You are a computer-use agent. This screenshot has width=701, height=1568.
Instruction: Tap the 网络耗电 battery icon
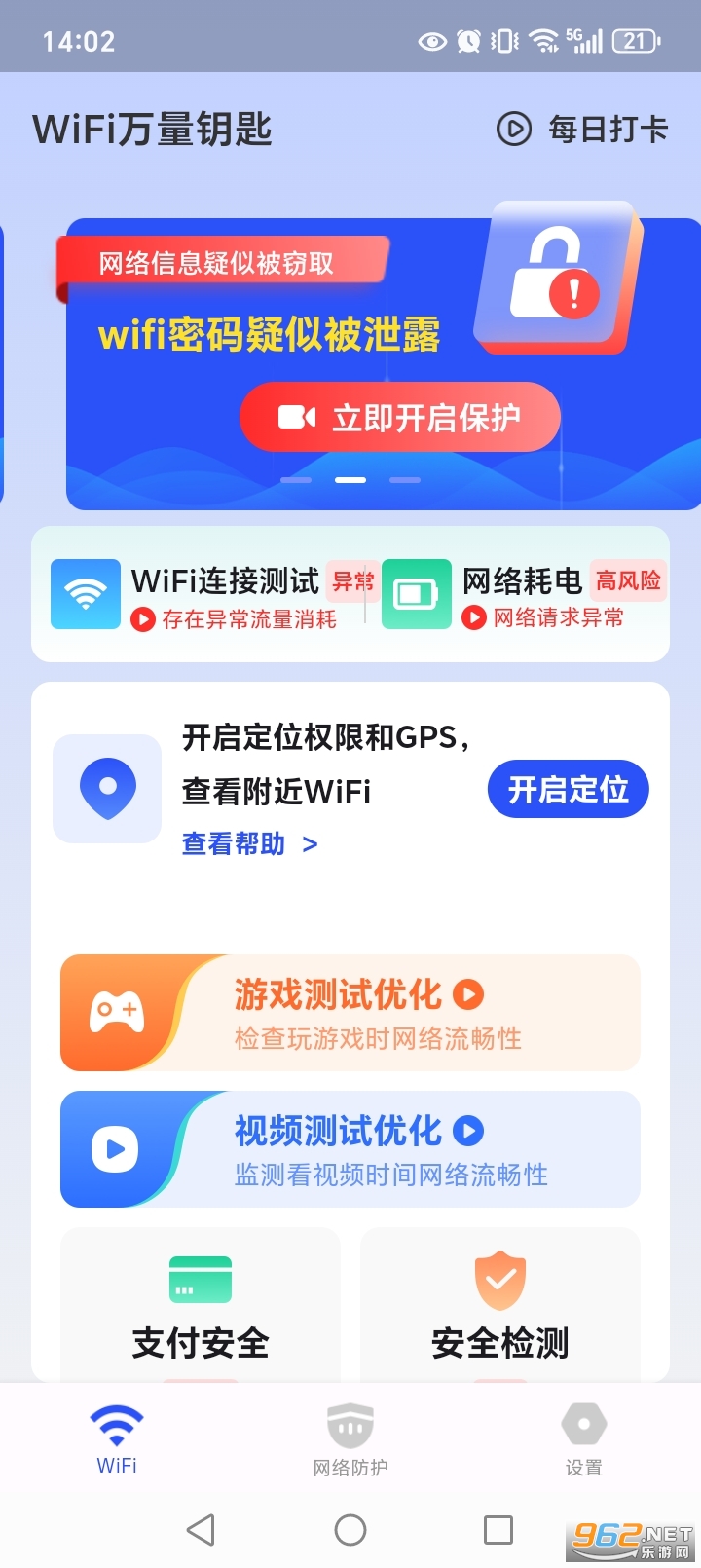point(416,593)
